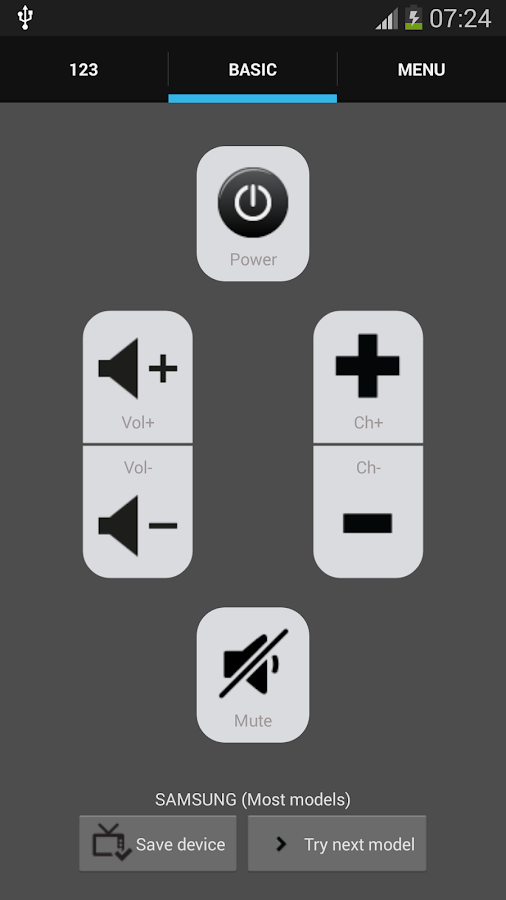The width and height of the screenshot is (506, 900).
Task: Save device as Samsung remote
Action: [x=158, y=844]
